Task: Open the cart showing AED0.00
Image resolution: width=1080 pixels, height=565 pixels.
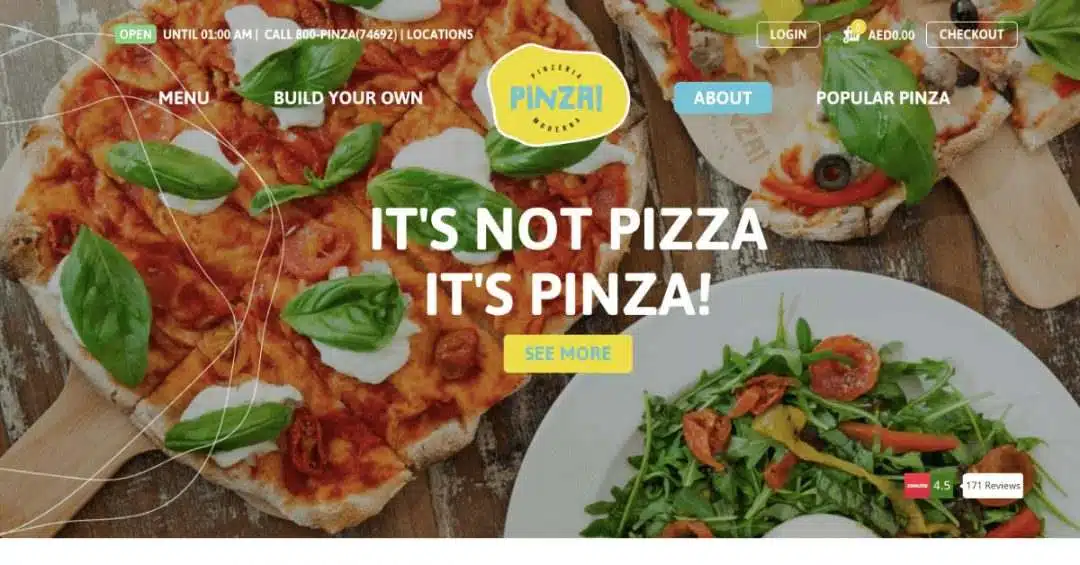Action: [x=879, y=34]
